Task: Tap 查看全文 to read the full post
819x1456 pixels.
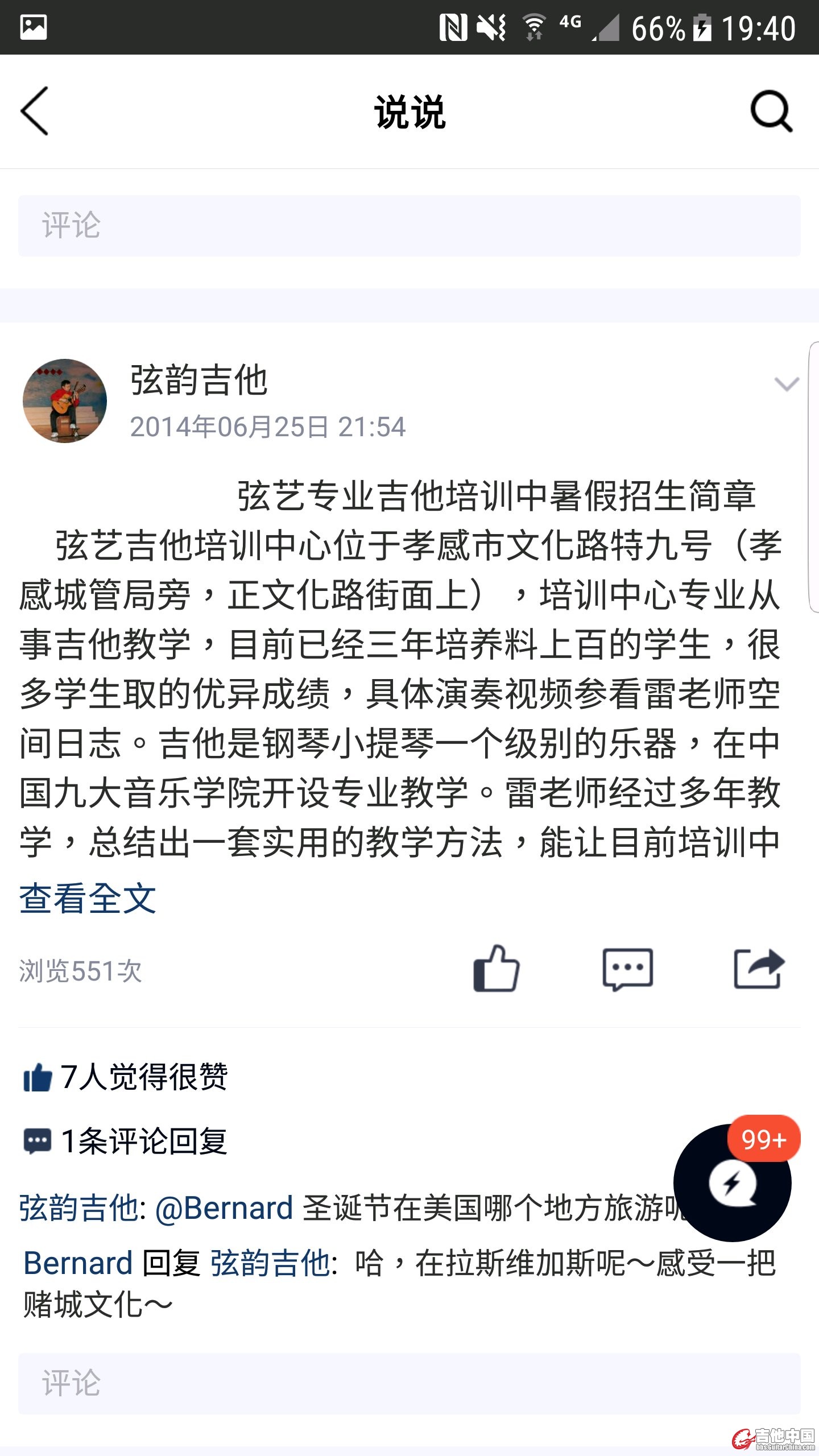Action: 88,899
